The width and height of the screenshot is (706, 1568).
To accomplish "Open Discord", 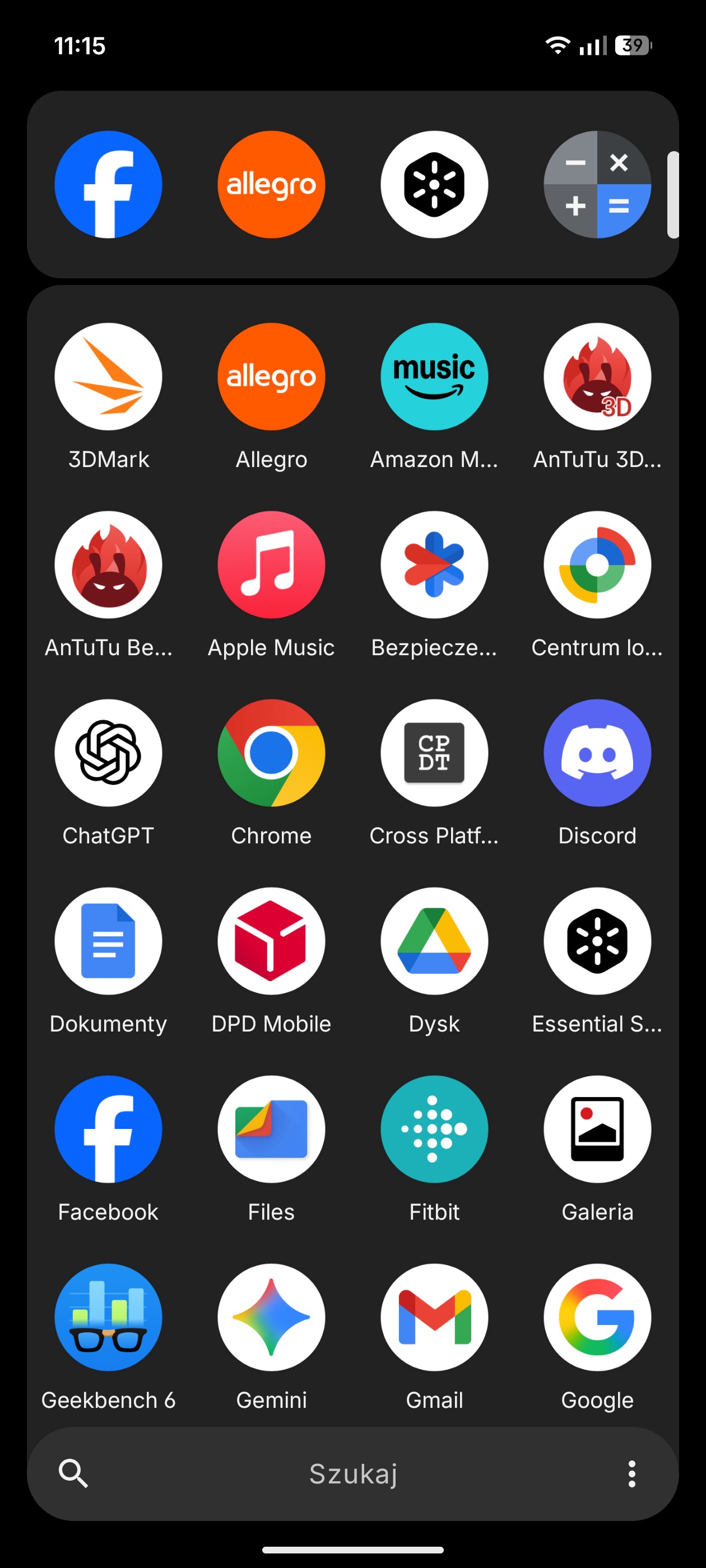I will (x=597, y=753).
